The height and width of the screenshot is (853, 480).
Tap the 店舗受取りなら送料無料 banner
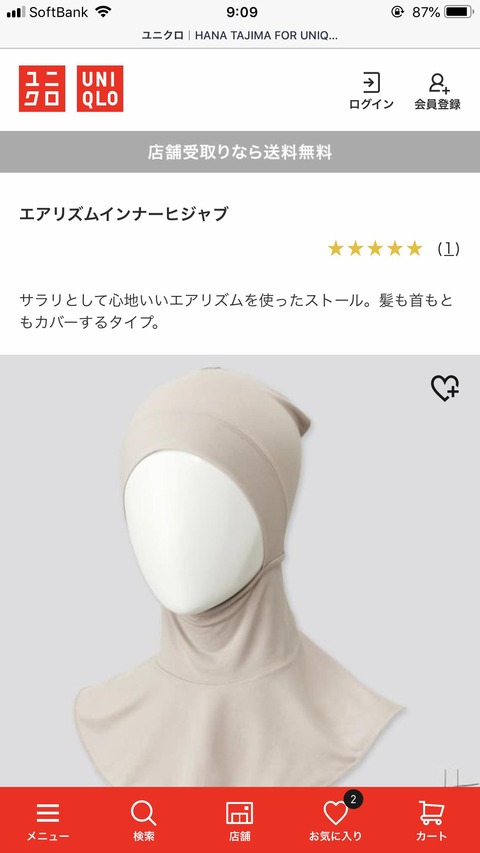tap(240, 152)
